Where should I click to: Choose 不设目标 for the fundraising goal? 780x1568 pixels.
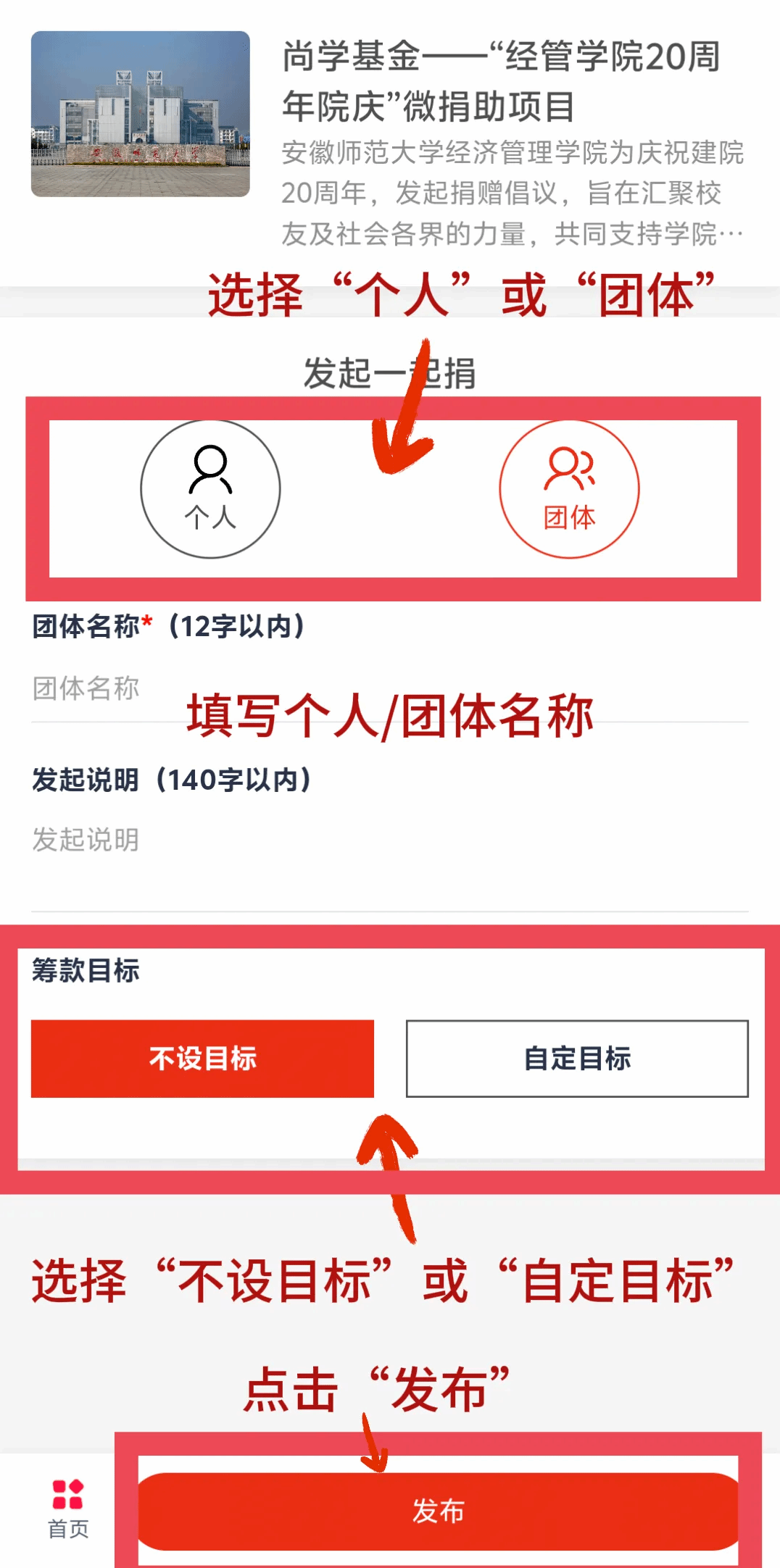point(202,1059)
